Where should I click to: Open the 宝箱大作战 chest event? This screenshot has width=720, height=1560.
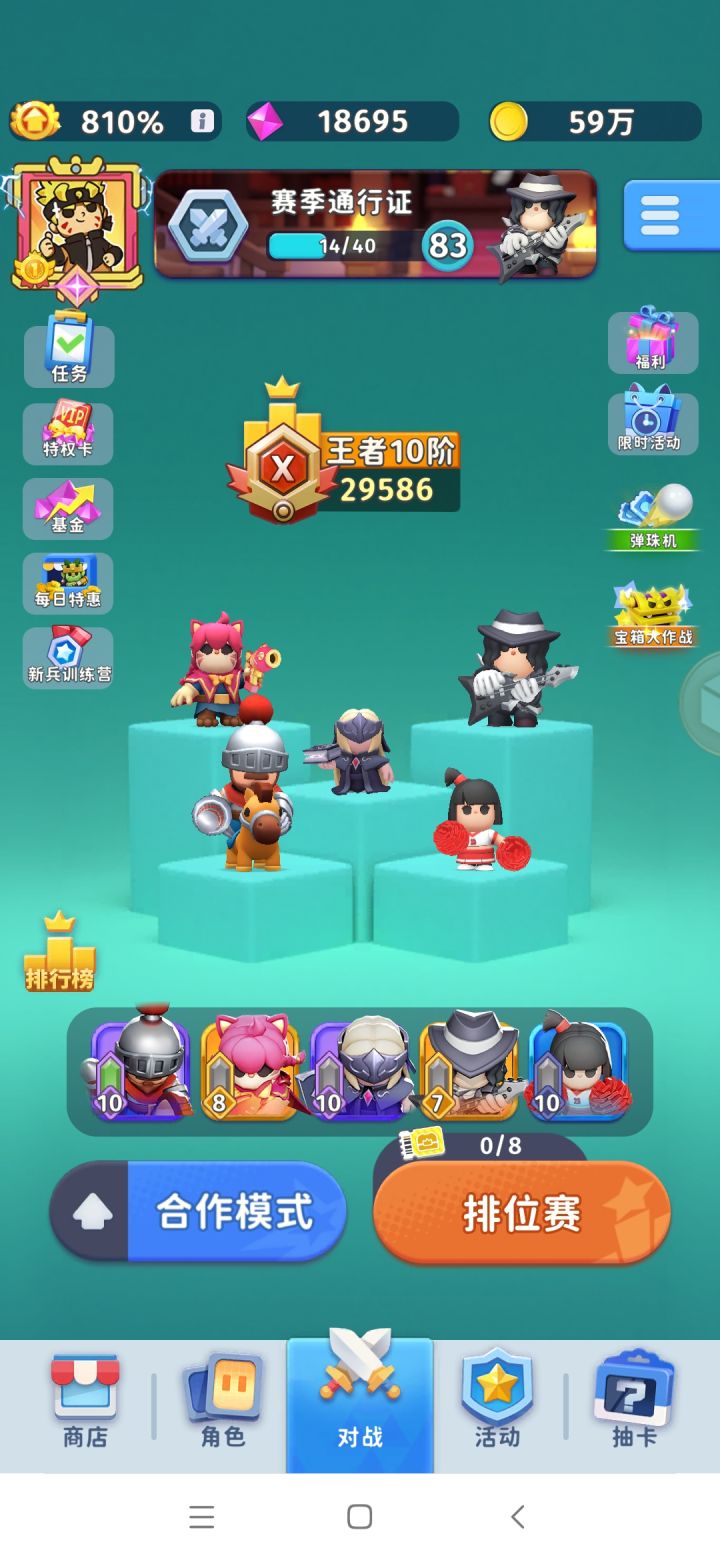(x=652, y=610)
